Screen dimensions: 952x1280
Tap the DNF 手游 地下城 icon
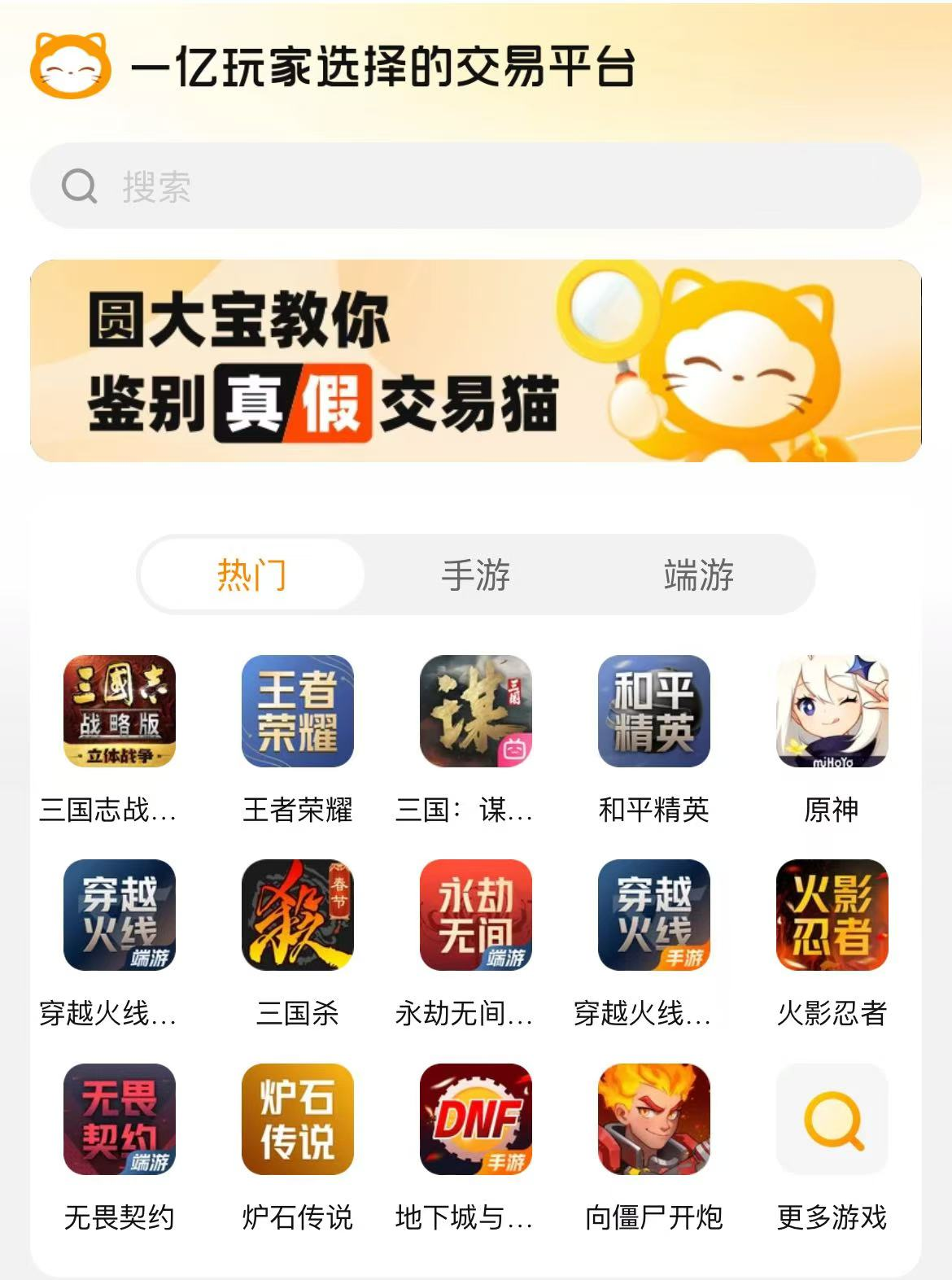tap(476, 1120)
